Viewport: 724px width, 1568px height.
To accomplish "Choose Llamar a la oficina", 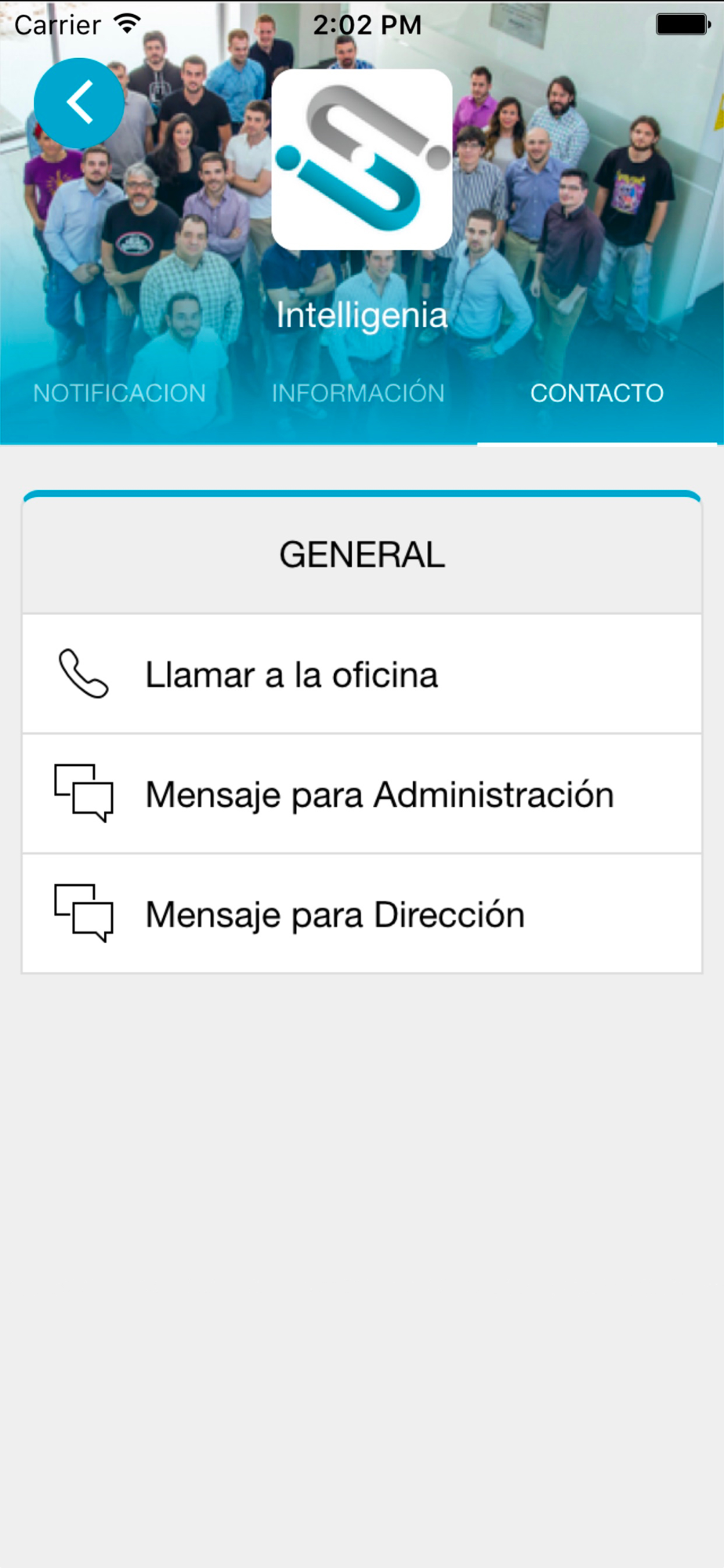I will coord(362,674).
